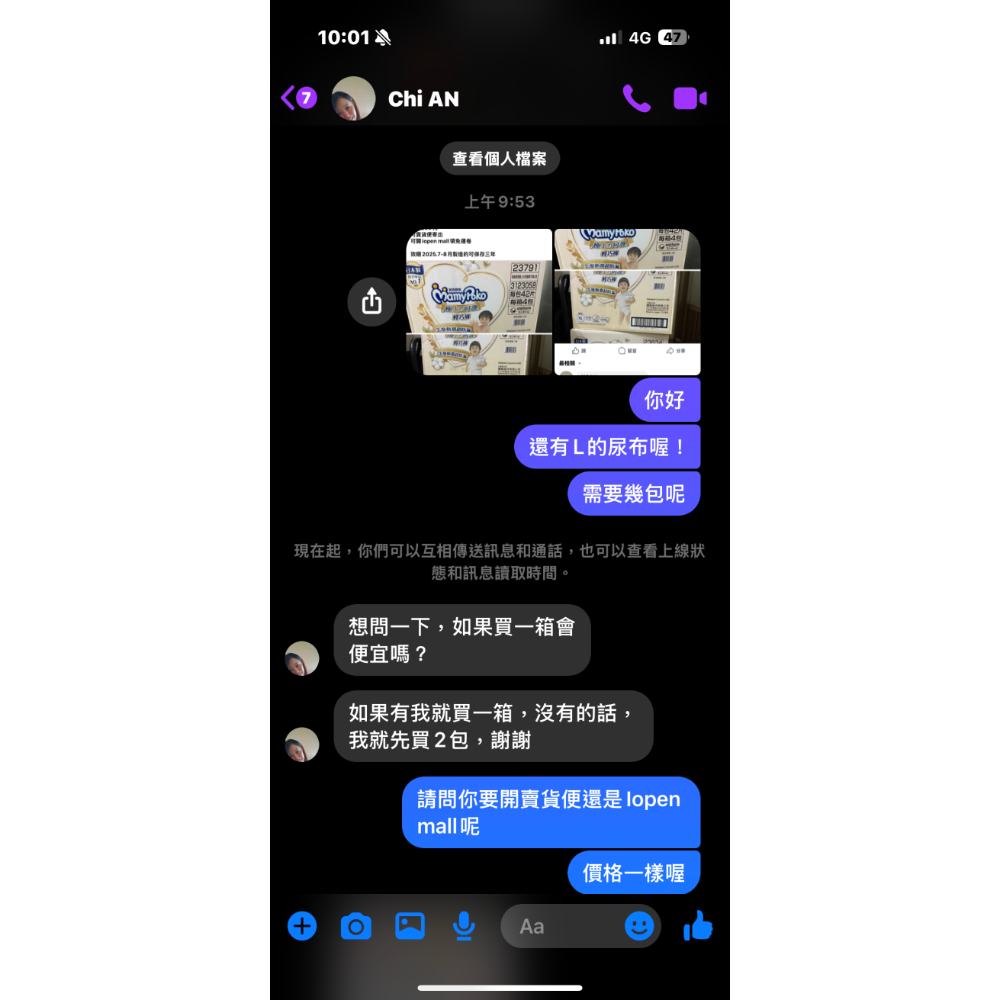Open more options with the plus icon
Image resolution: width=1000 pixels, height=1000 pixels.
pos(302,926)
